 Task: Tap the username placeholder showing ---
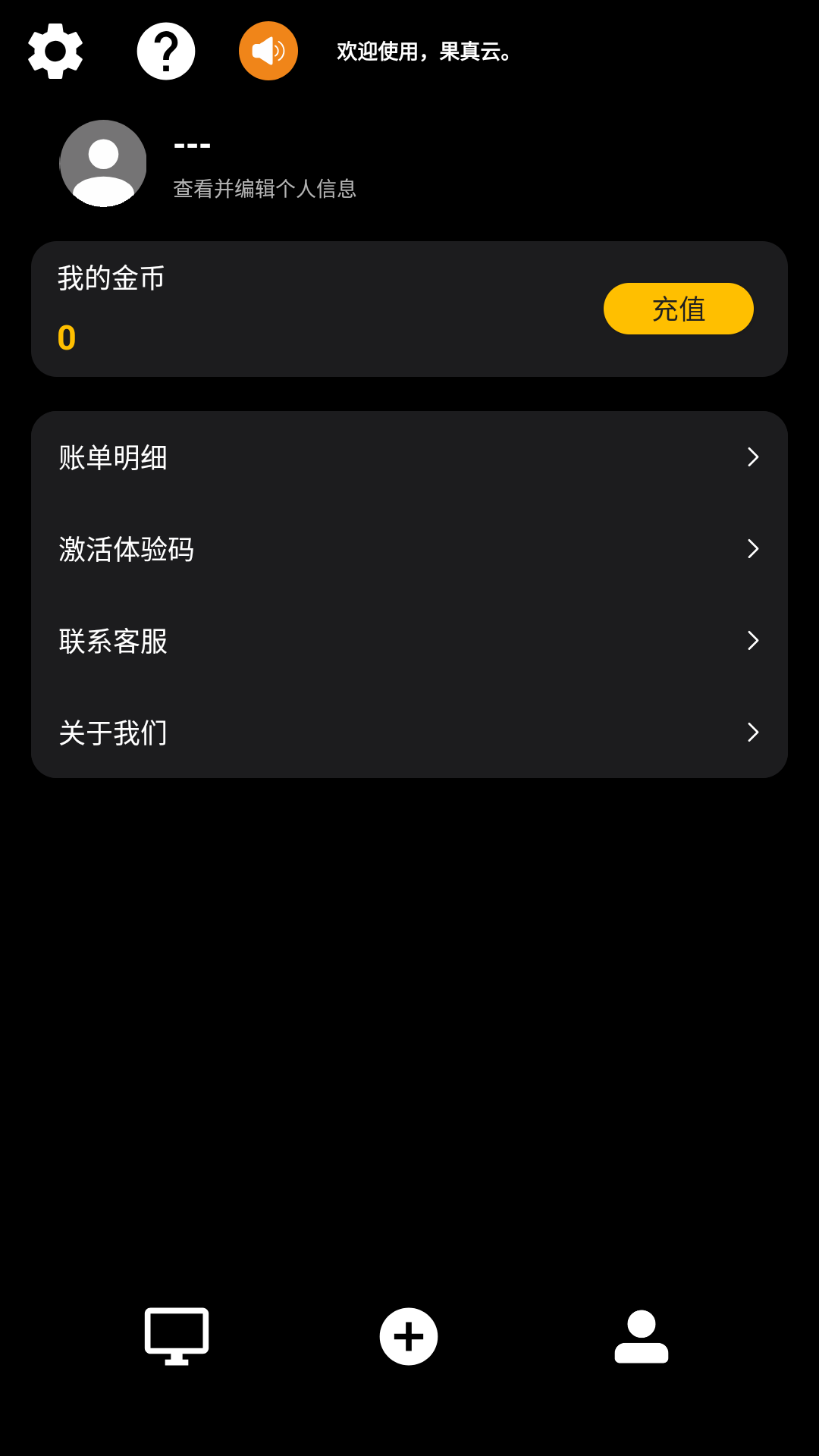pyautogui.click(x=190, y=143)
